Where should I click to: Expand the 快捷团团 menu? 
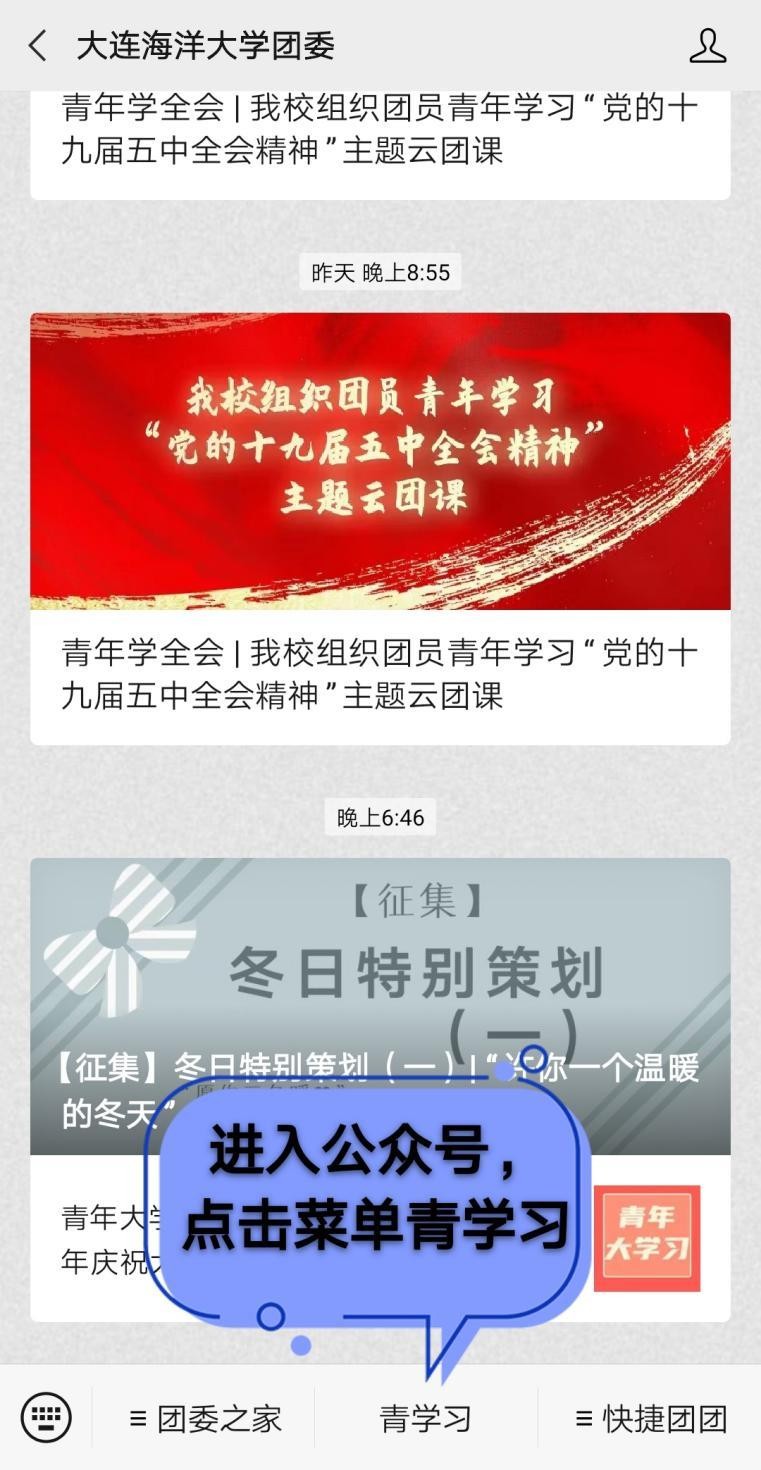(650, 1418)
